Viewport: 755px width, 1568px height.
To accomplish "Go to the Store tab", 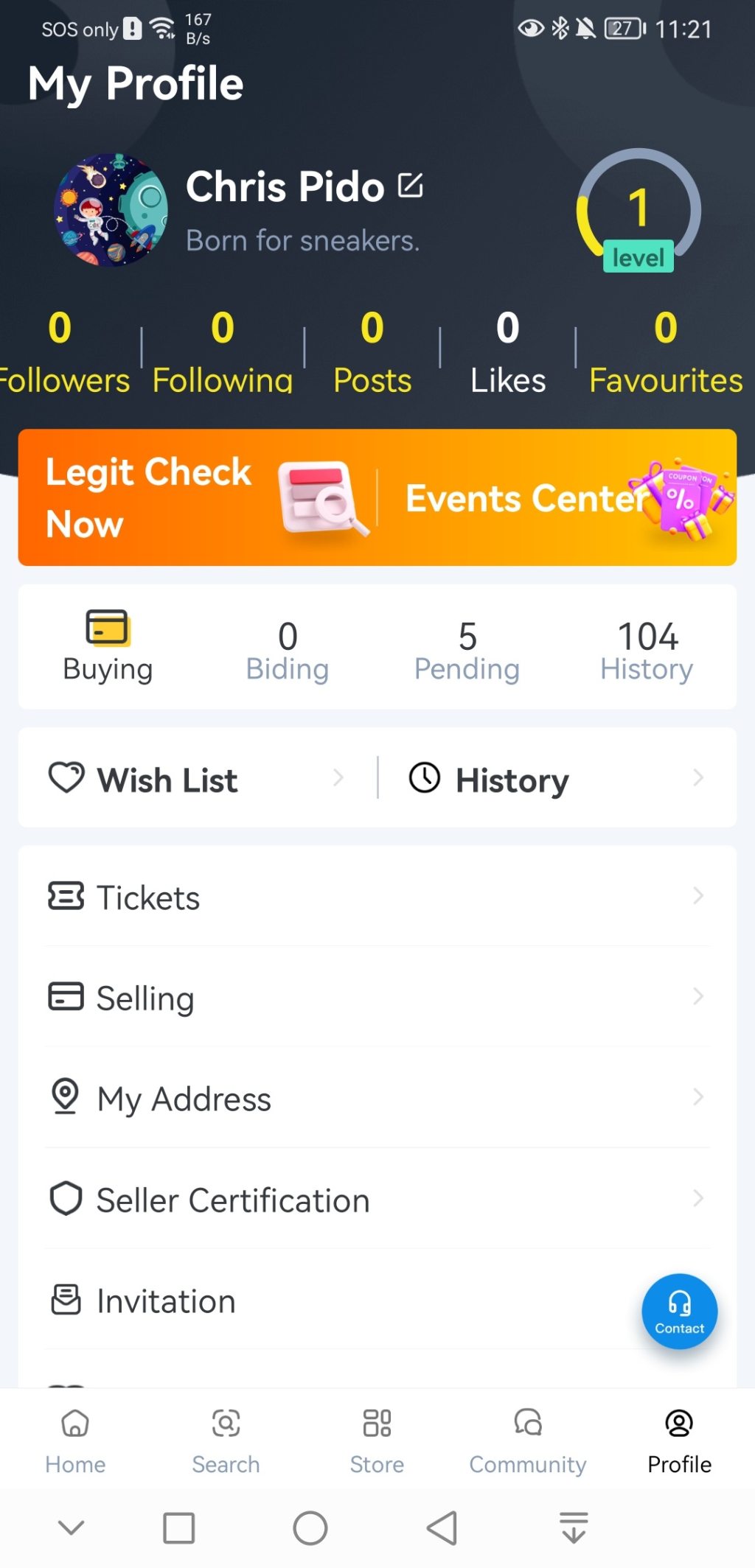I will (377, 1441).
